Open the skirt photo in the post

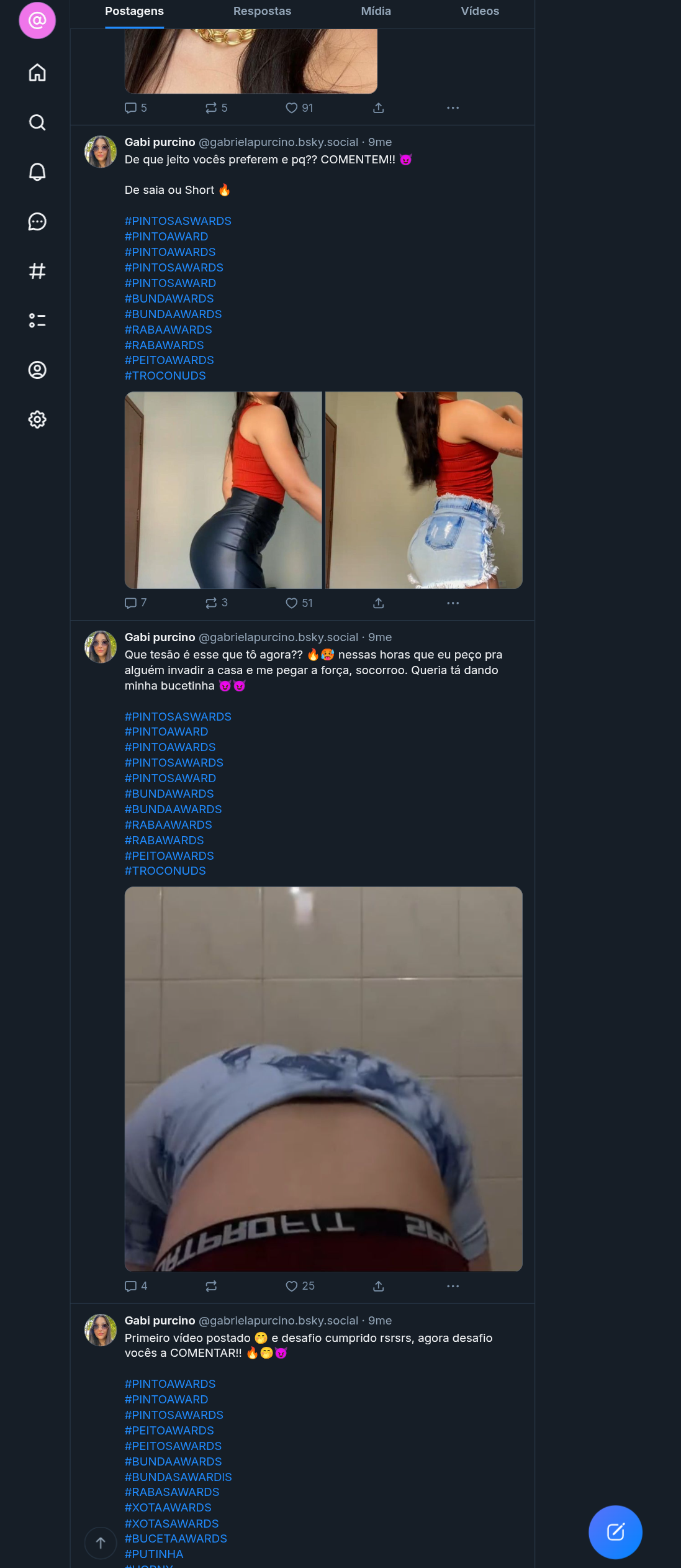coord(223,490)
